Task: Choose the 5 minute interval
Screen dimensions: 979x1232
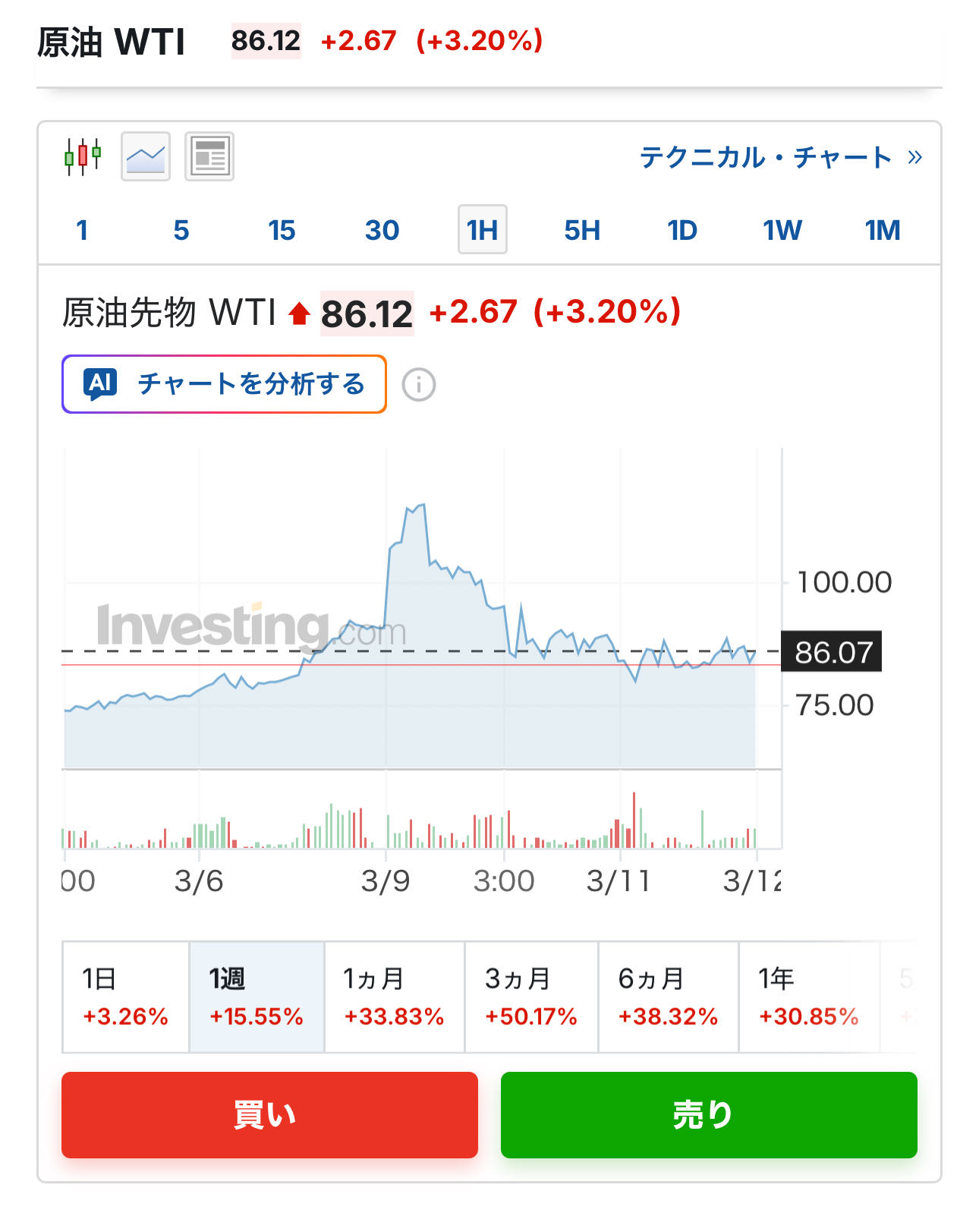Action: [181, 230]
